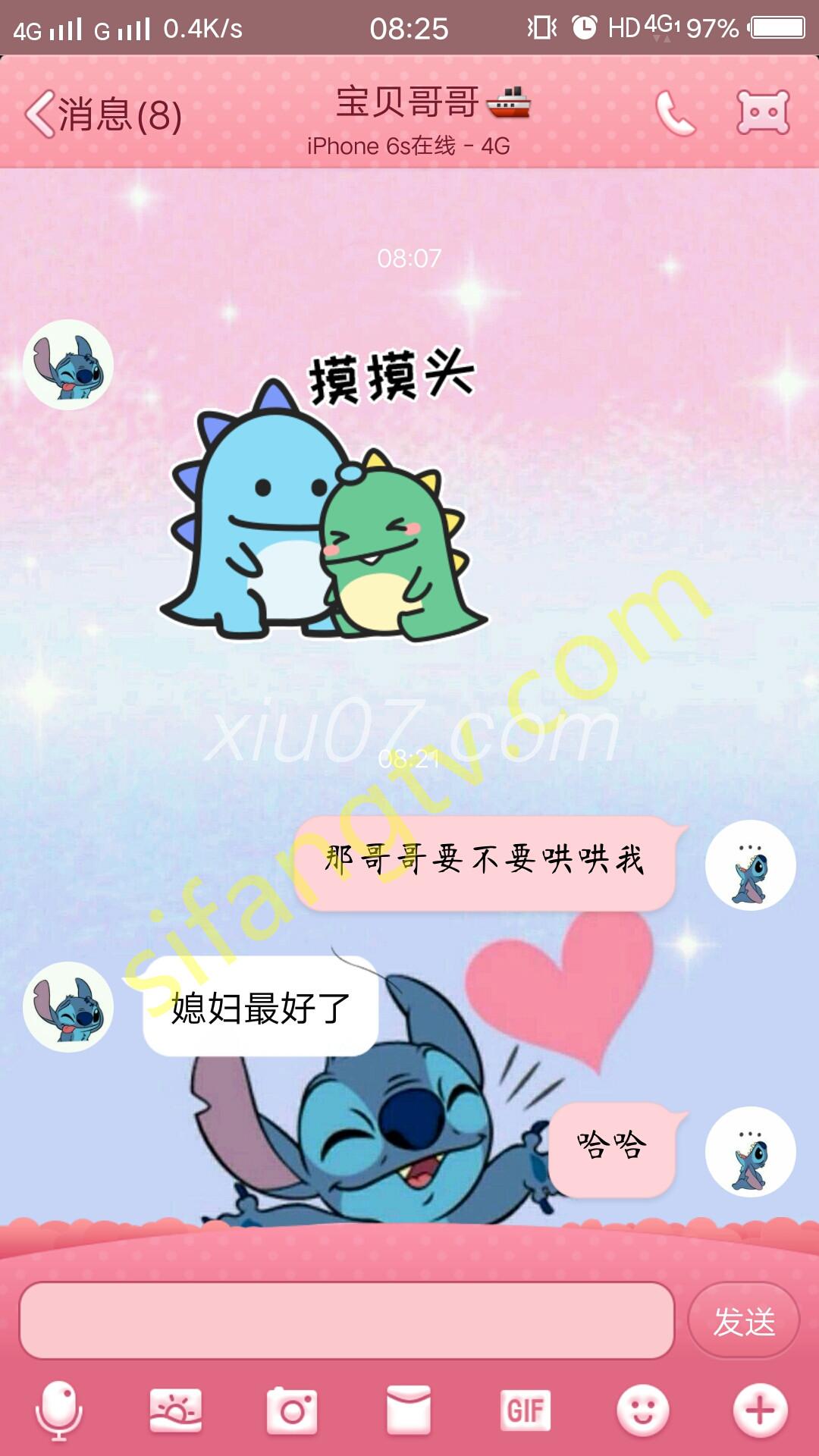
Task: Open the camera to take a photo
Action: coord(292,1410)
